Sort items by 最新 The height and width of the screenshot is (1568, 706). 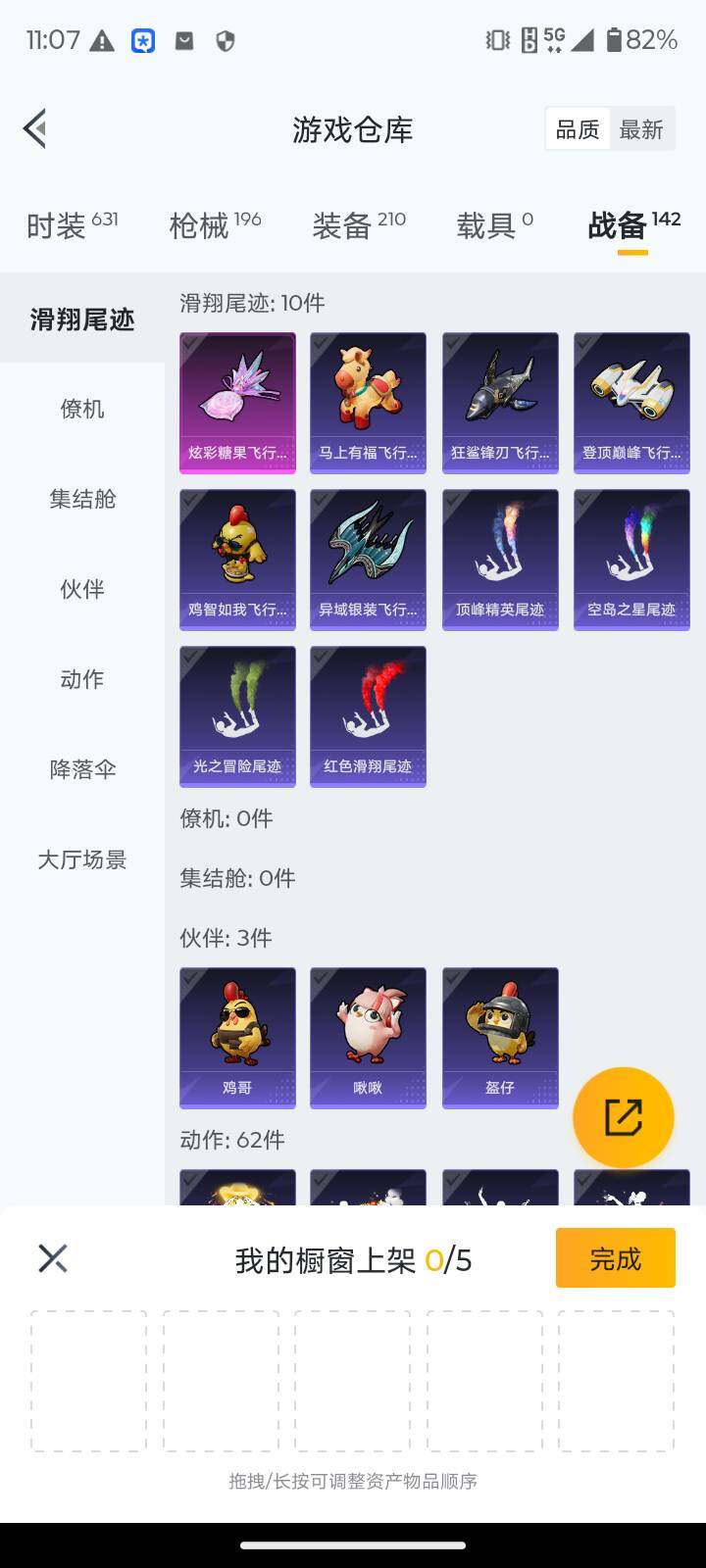pyautogui.click(x=641, y=129)
